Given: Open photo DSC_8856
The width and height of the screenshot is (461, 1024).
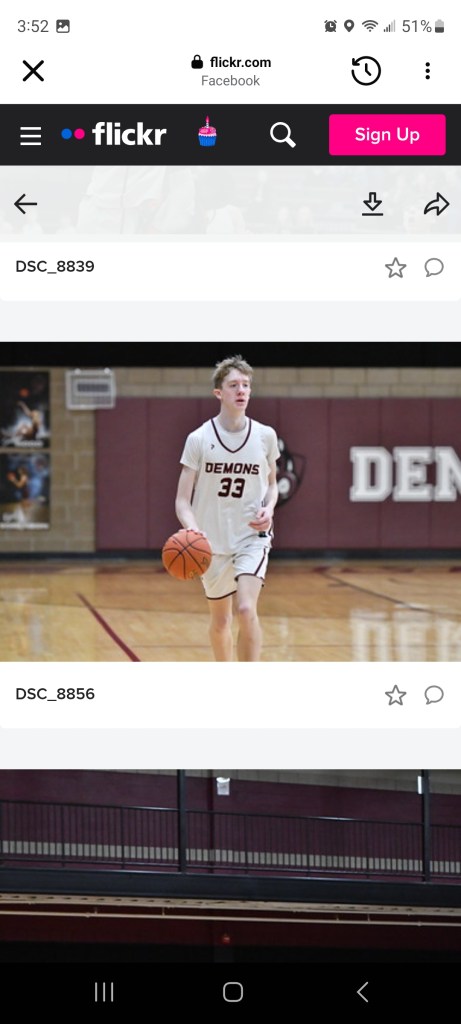Looking at the screenshot, I should (x=230, y=502).
